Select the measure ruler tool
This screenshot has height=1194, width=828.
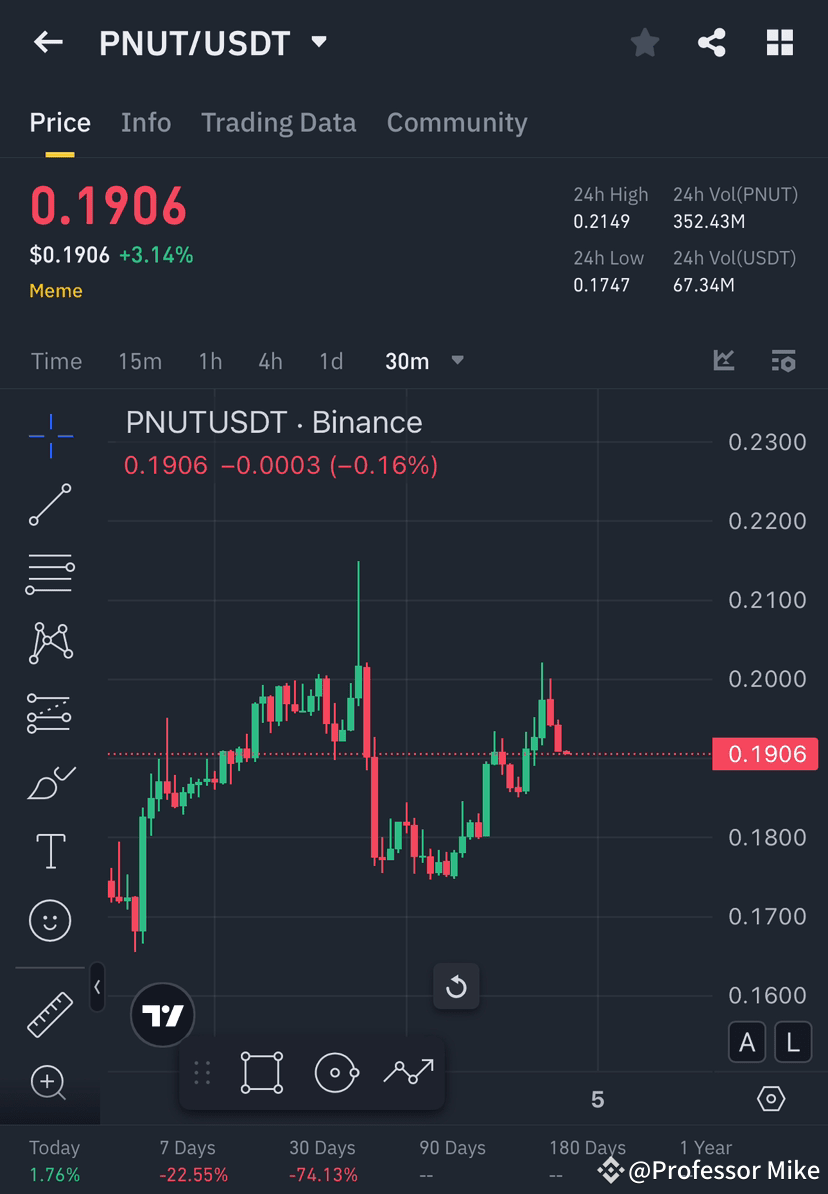tap(50, 1012)
